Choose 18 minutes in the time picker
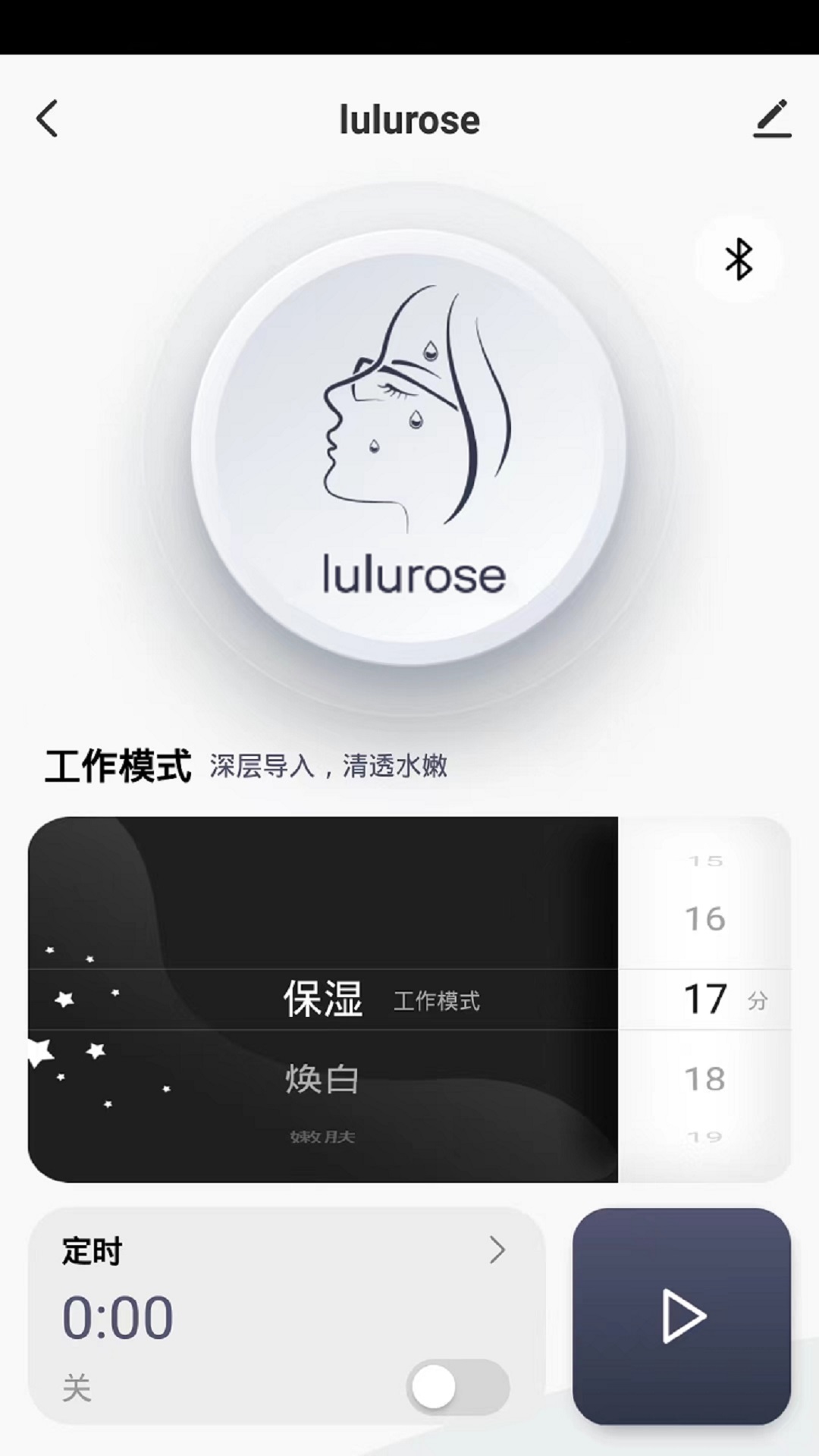 pos(704,1078)
